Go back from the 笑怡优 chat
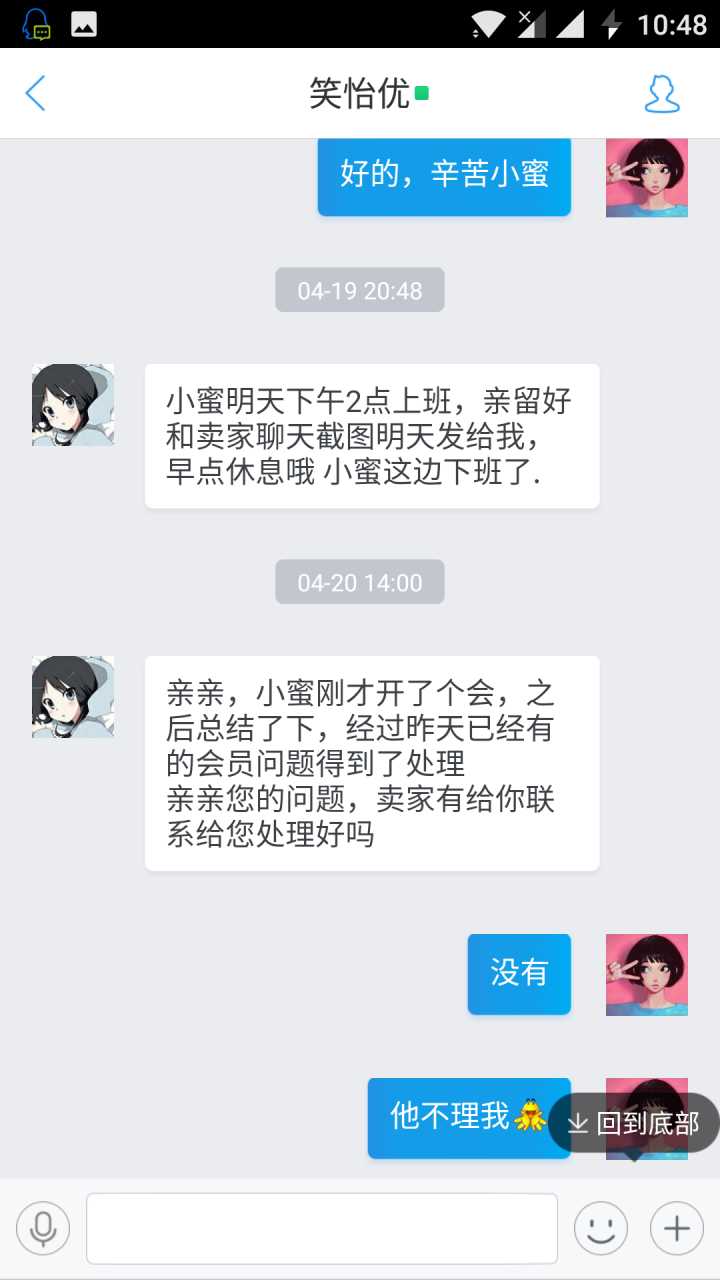The image size is (720, 1280). tap(36, 94)
